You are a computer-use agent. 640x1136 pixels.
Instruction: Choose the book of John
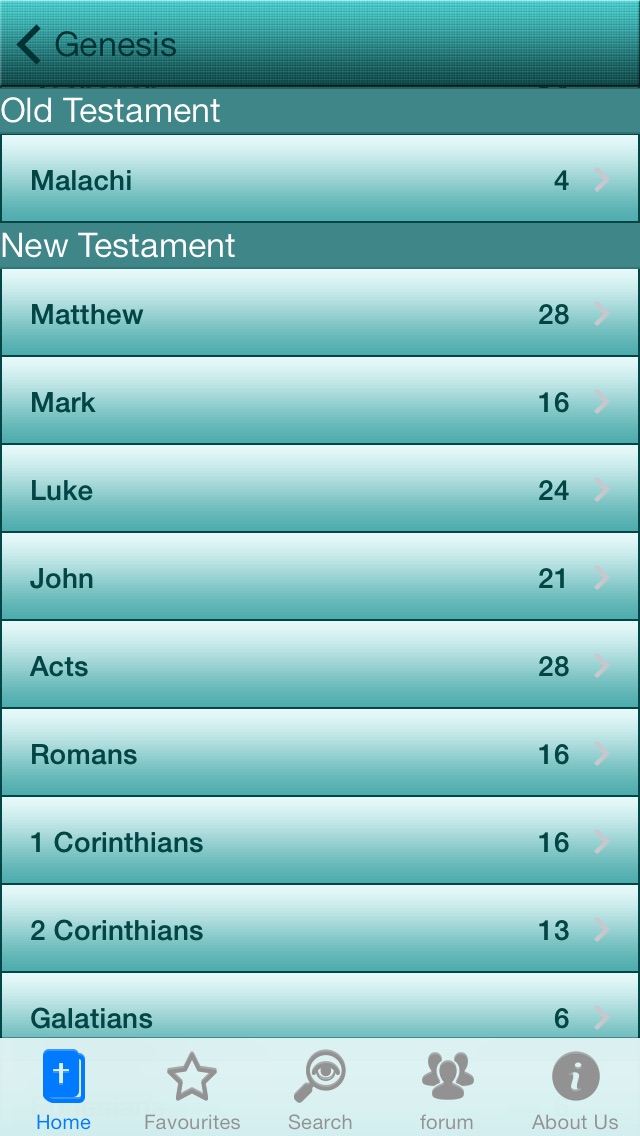click(x=320, y=577)
